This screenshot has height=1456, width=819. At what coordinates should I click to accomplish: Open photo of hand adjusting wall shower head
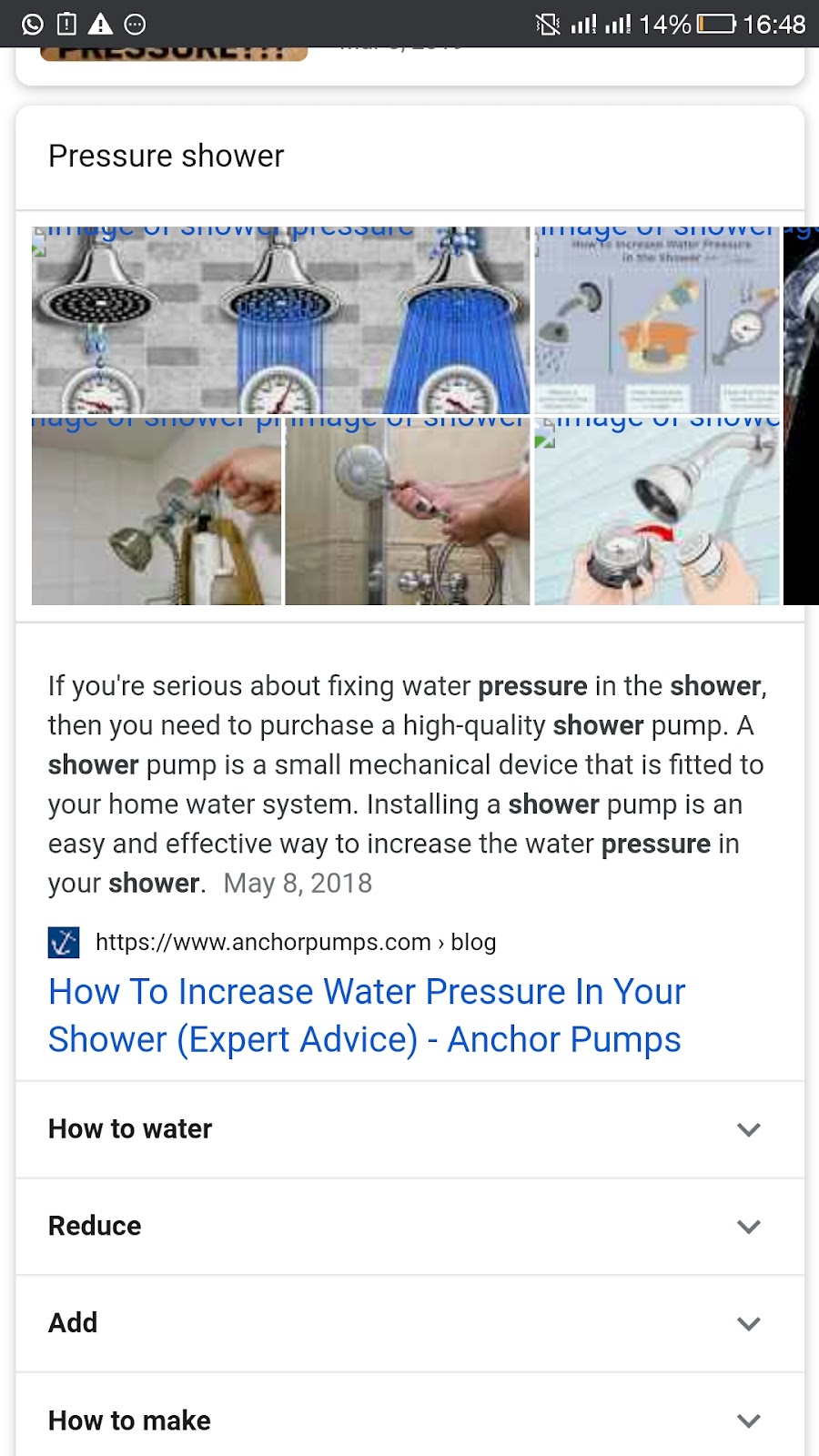[x=157, y=511]
